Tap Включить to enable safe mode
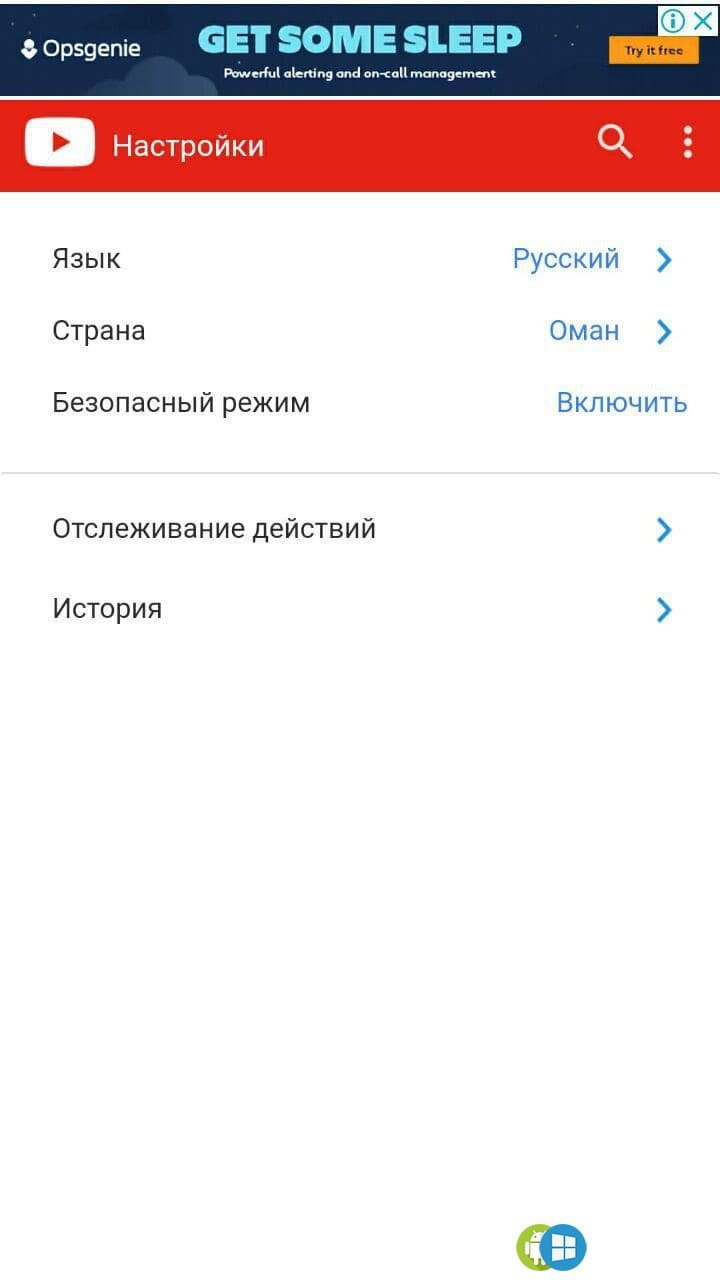Screen dimensions: 720x1280 pyautogui.click(x=622, y=403)
